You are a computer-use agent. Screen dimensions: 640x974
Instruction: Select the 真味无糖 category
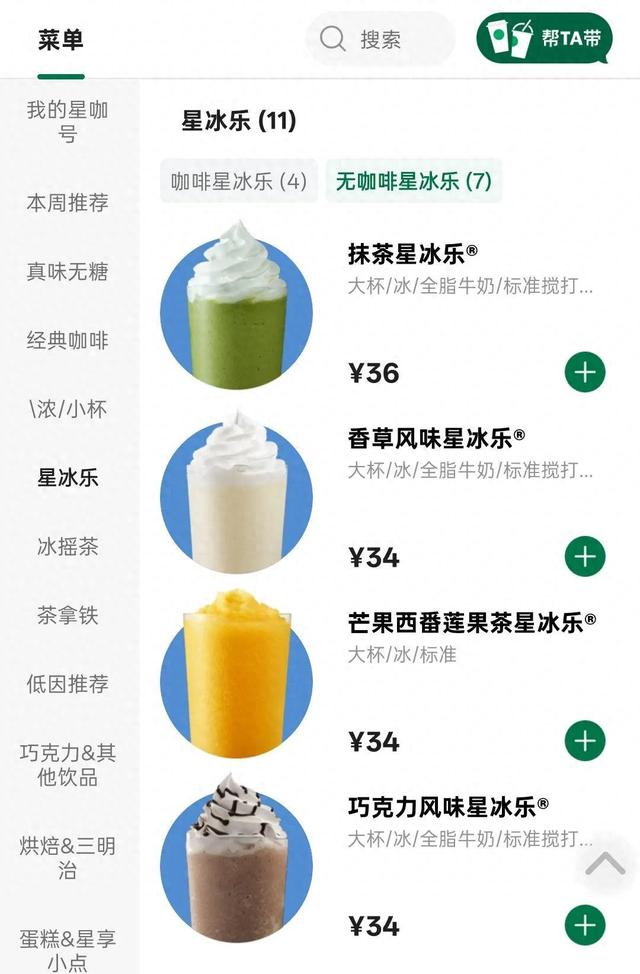coord(68,271)
